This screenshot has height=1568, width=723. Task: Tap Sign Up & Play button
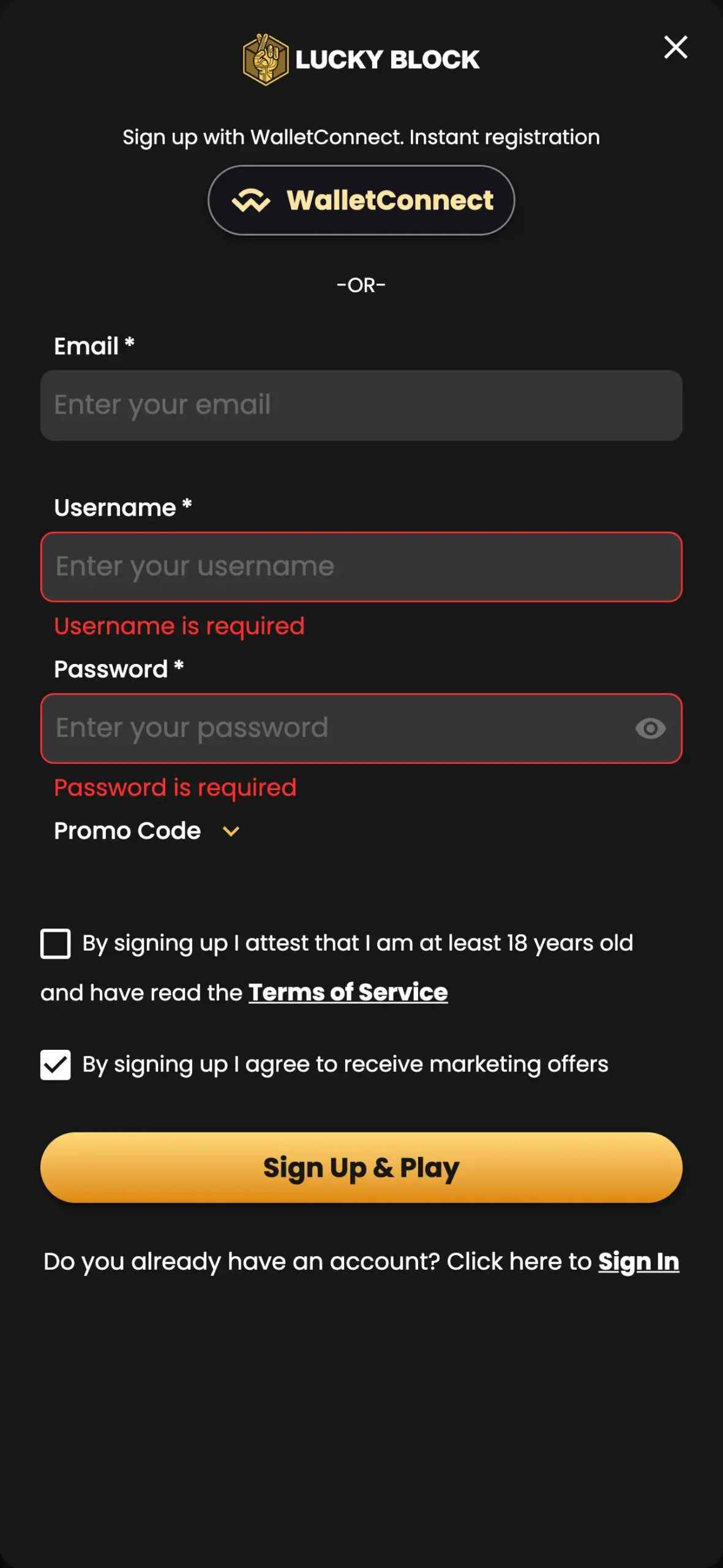(361, 1167)
